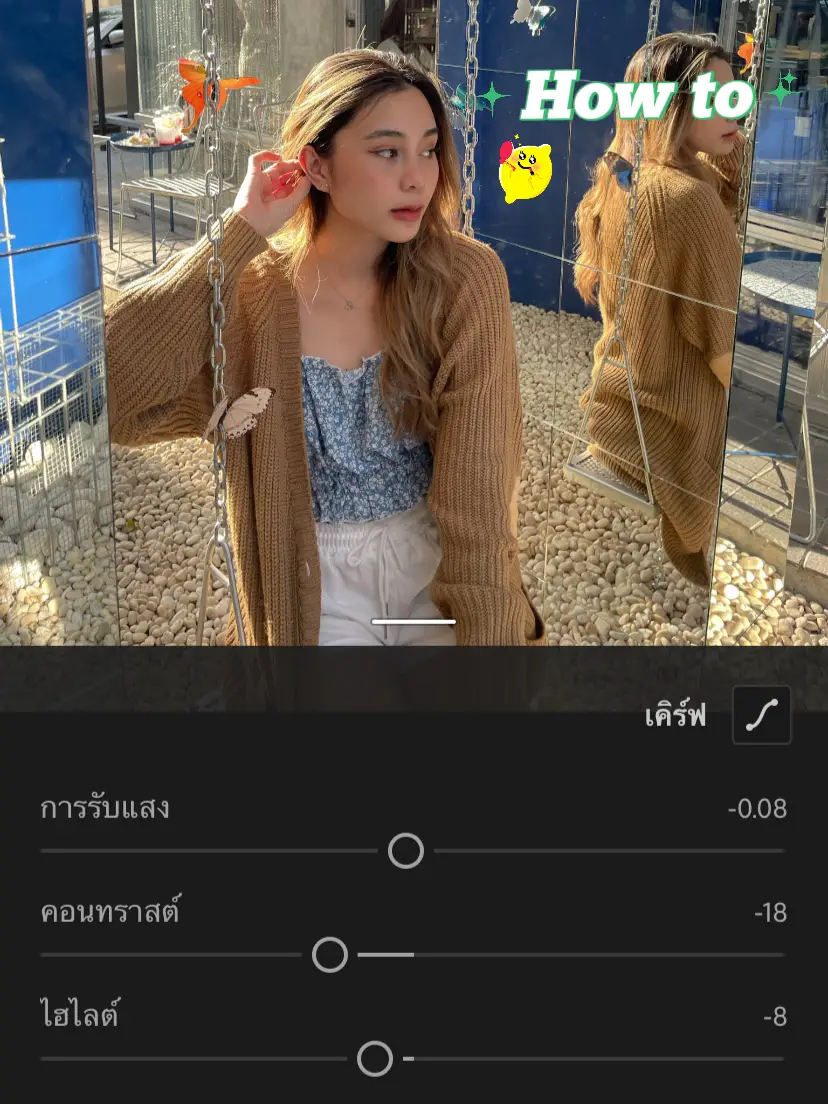Tap the exposure (การรับแสง) slider handle
Viewport: 828px width, 1104px height.
(x=406, y=851)
